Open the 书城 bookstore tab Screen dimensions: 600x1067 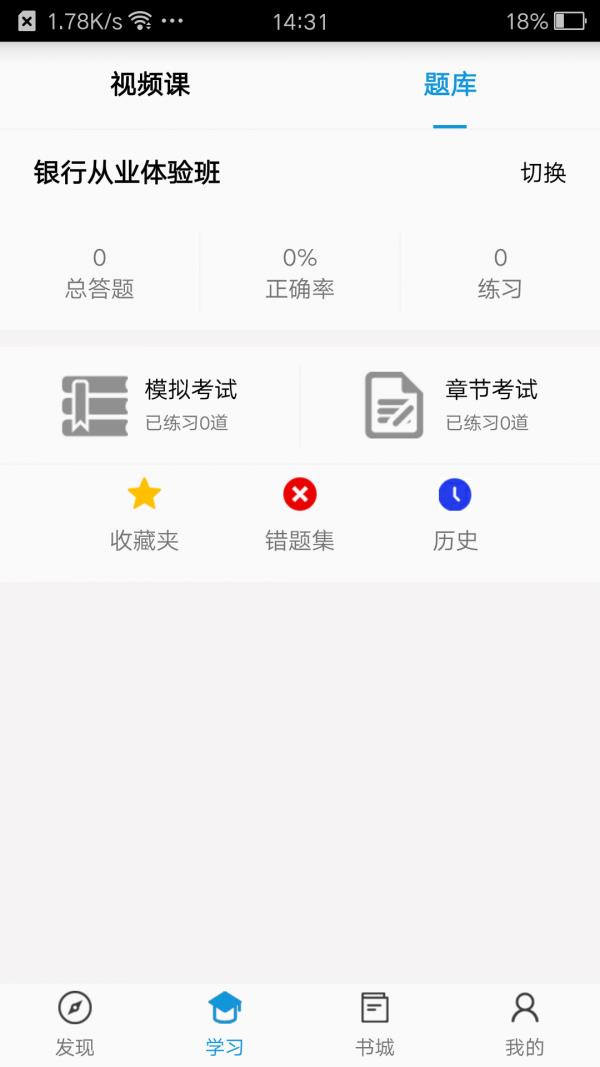375,1024
